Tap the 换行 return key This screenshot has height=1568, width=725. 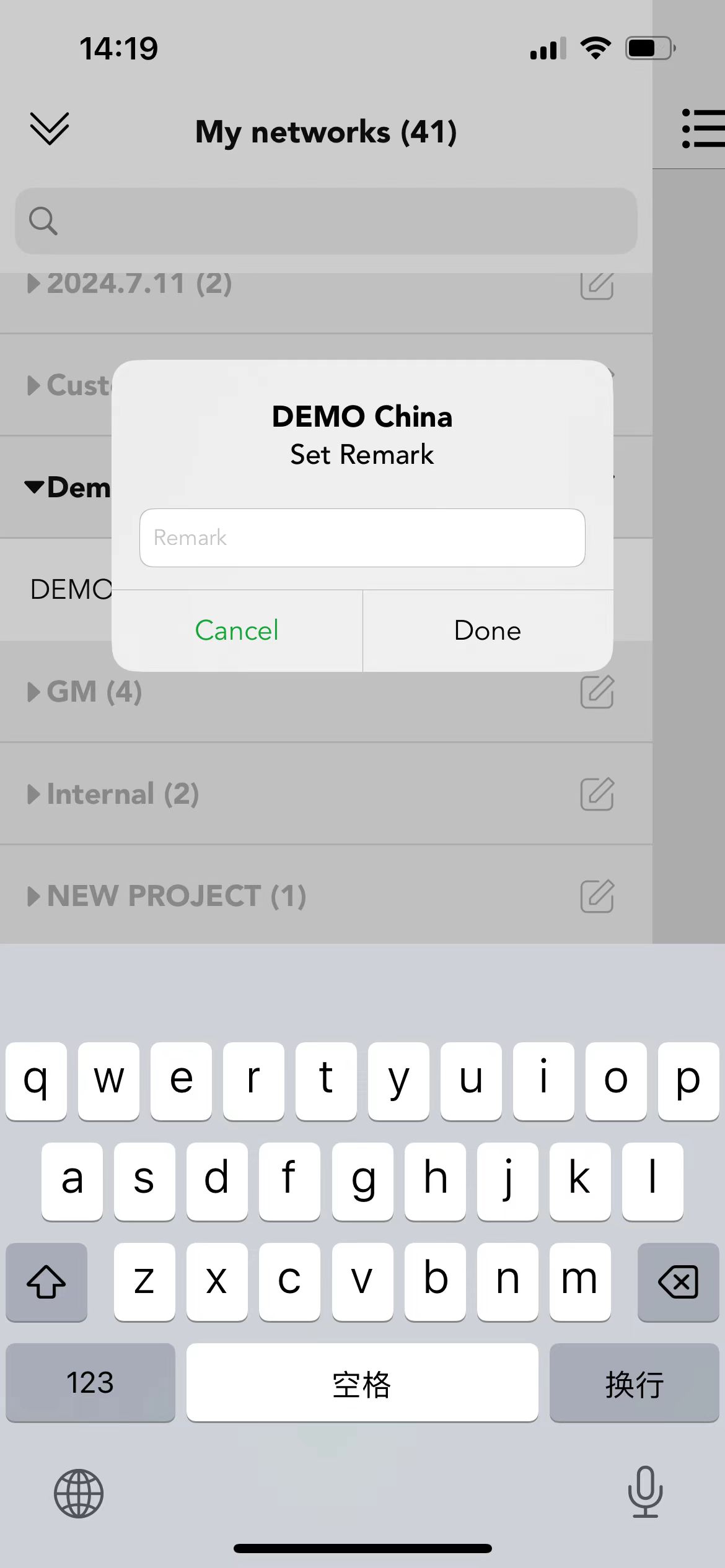coord(634,1382)
